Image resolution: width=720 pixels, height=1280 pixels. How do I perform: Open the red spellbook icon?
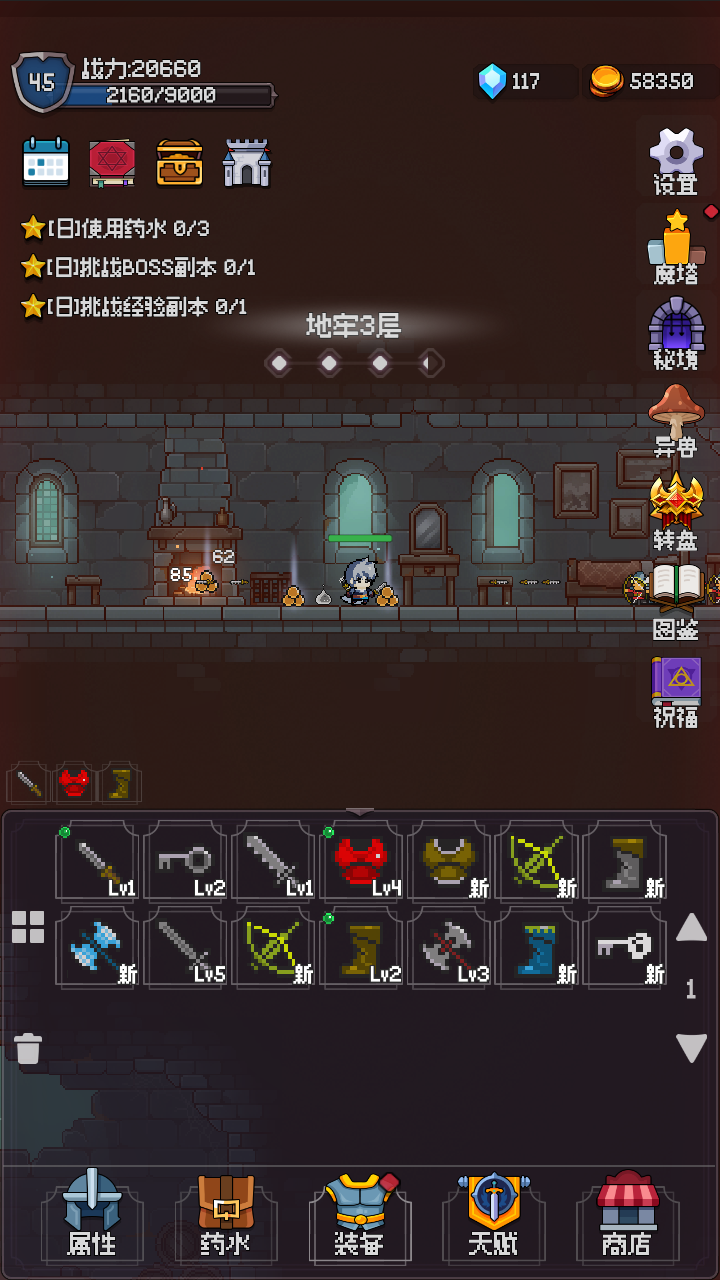pyautogui.click(x=112, y=162)
